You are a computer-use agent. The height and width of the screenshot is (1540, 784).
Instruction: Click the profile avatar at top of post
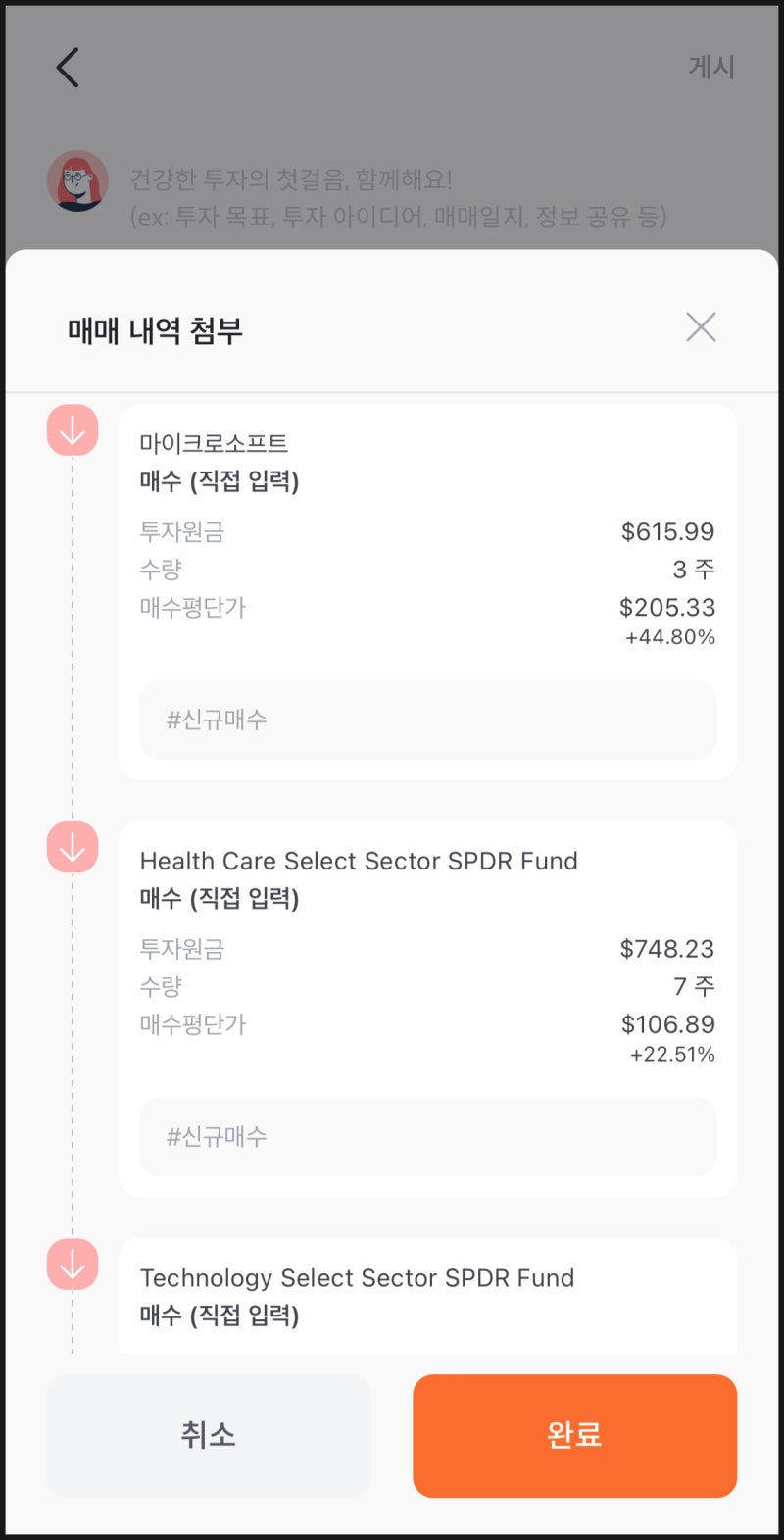pos(77,181)
